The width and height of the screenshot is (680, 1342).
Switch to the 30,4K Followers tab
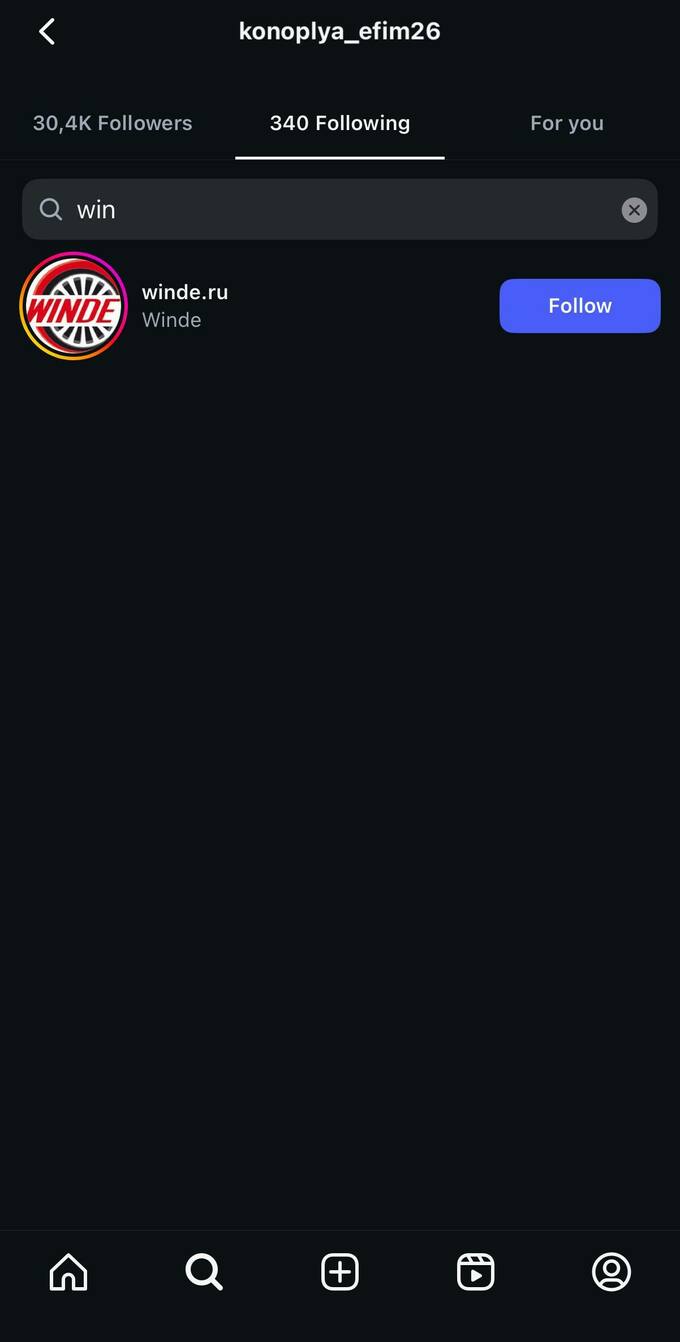[112, 123]
